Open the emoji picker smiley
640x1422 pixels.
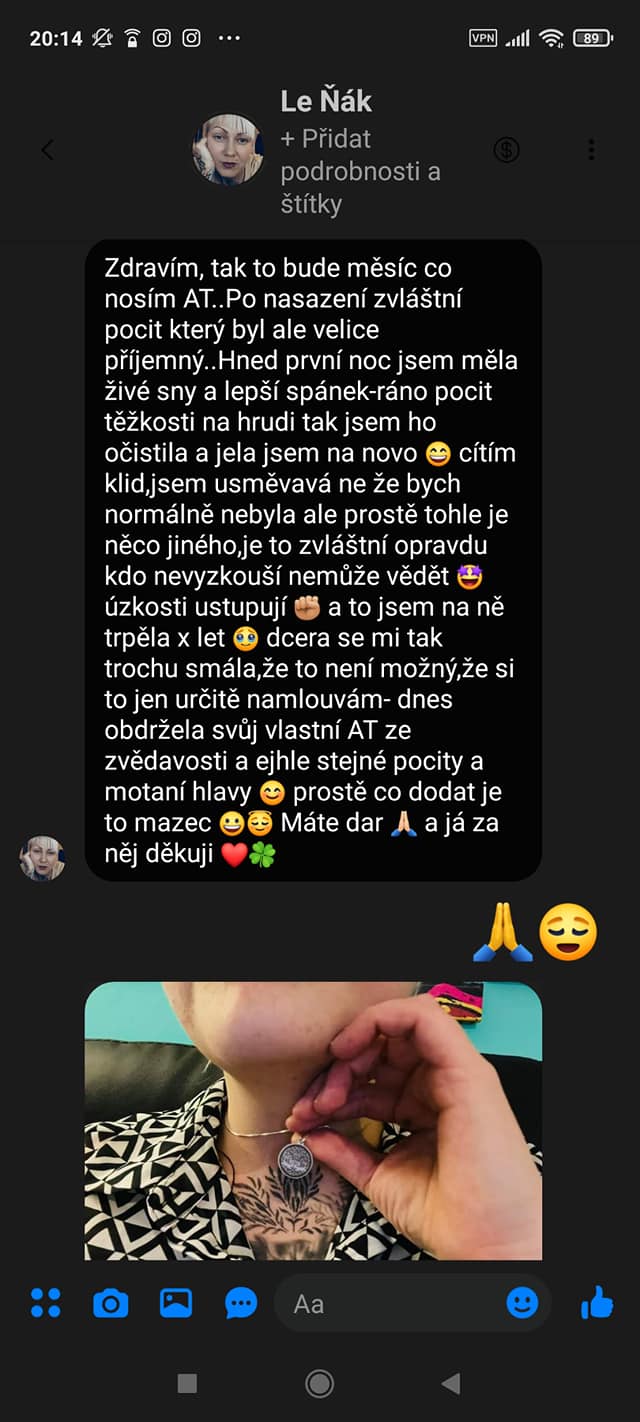click(x=522, y=1302)
